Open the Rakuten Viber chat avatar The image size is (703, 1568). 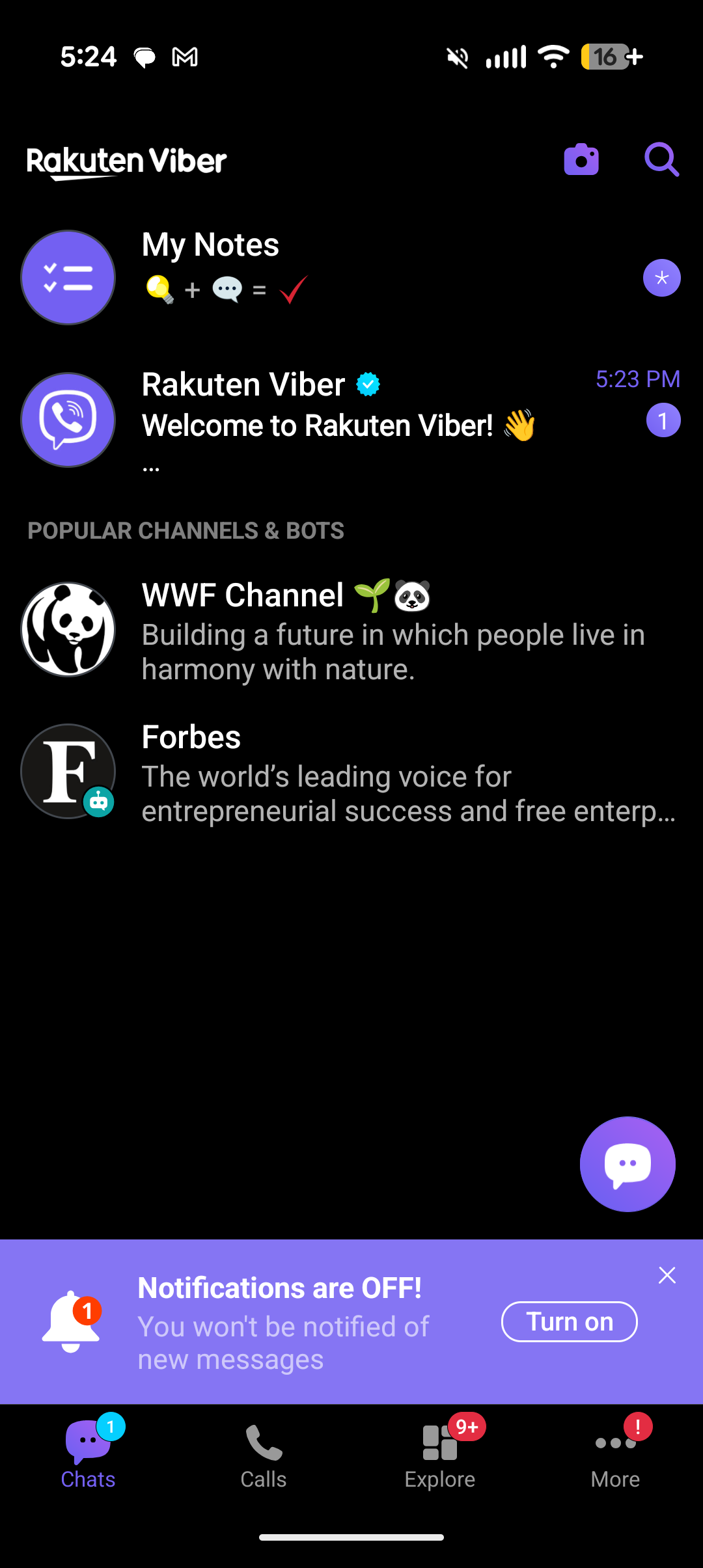pos(68,420)
